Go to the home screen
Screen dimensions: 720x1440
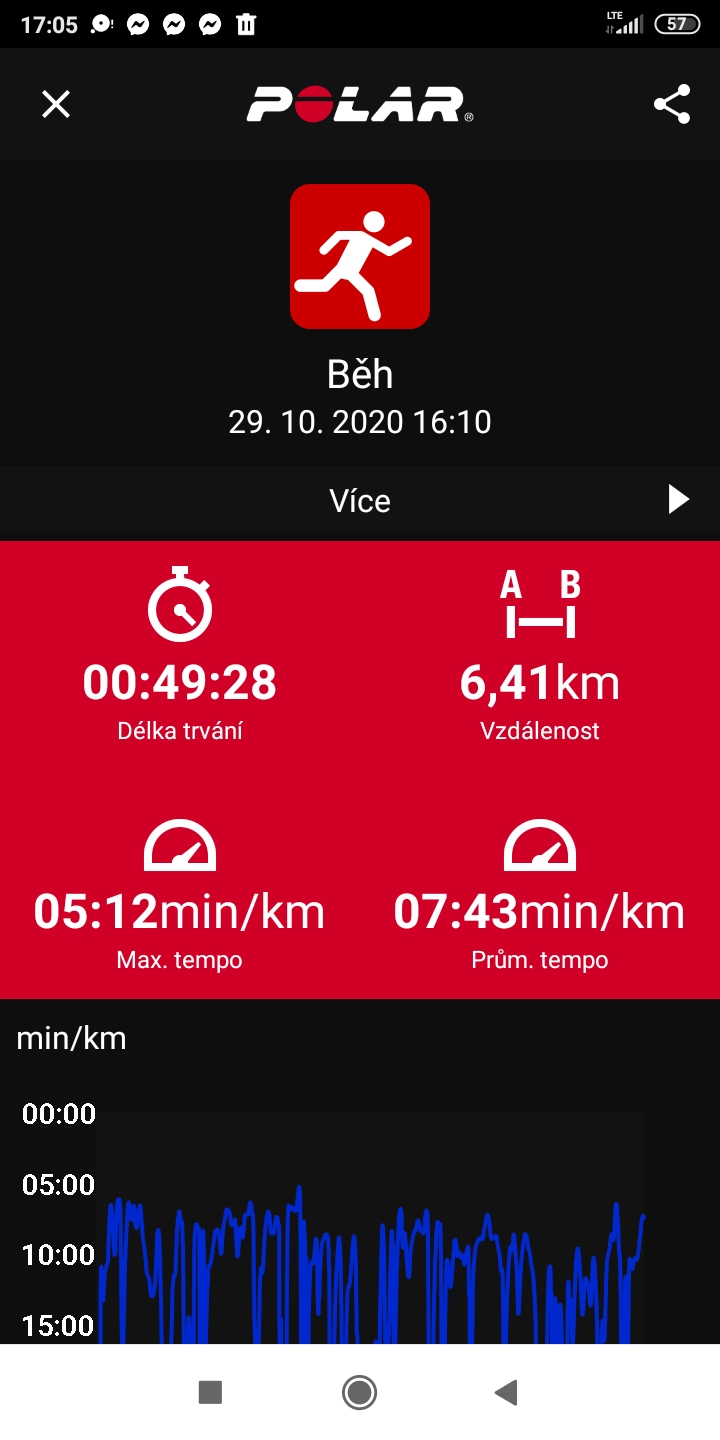pos(359,1392)
